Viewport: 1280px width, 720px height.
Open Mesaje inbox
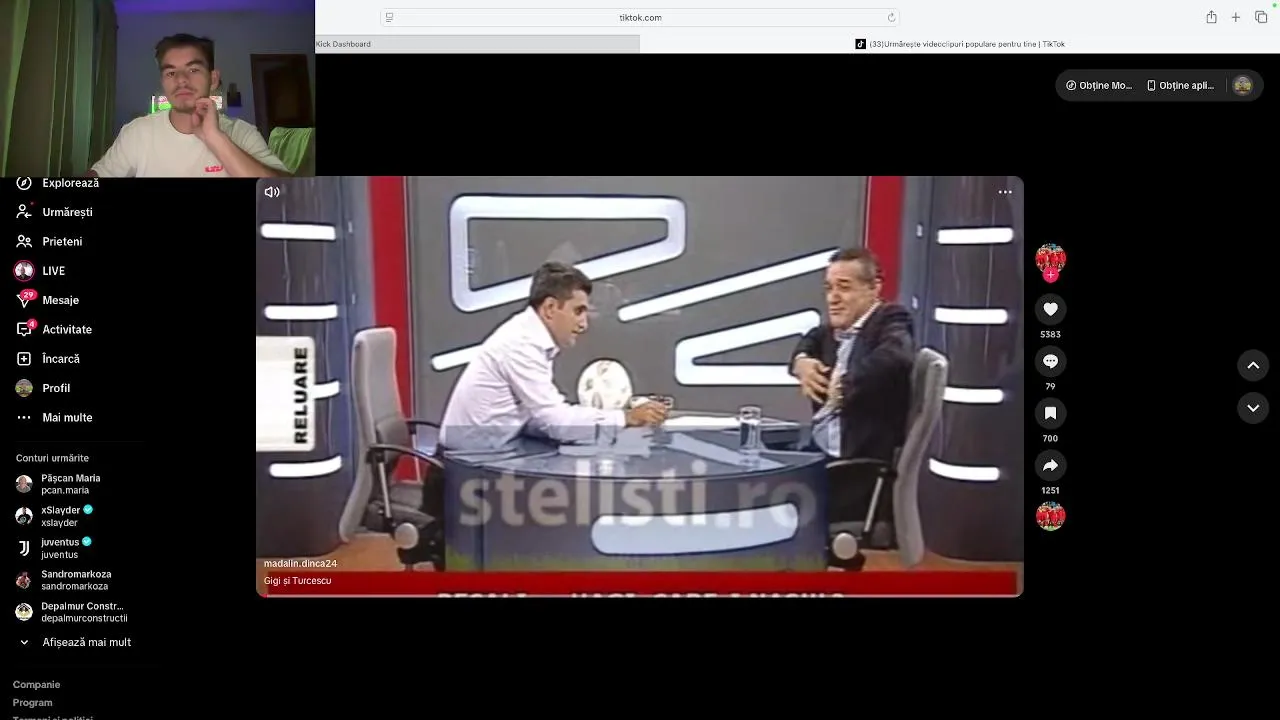point(60,300)
